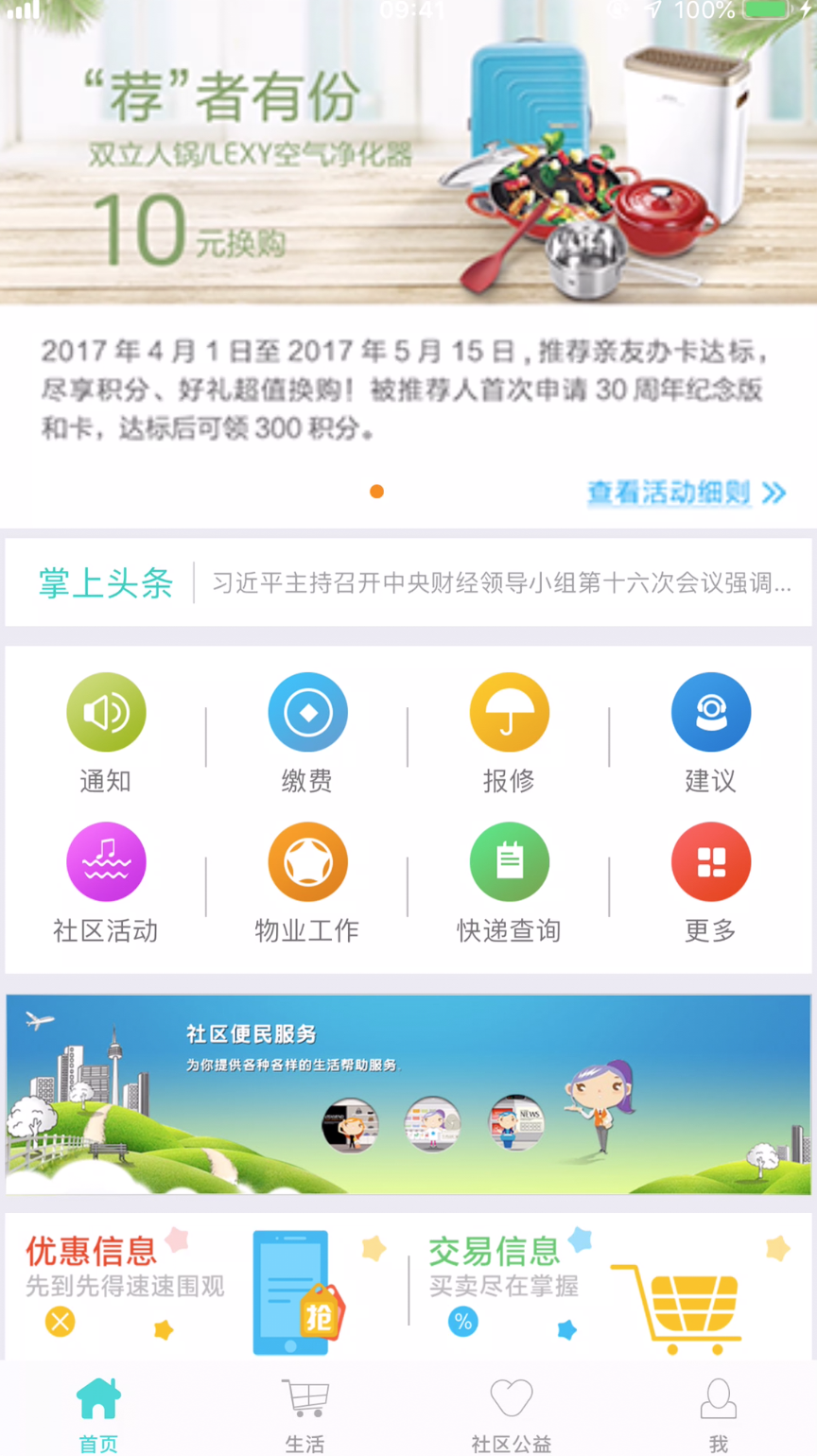This screenshot has height=1456, width=817.
Task: Open the "荐"者有份 promotion banner
Action: coord(408,170)
